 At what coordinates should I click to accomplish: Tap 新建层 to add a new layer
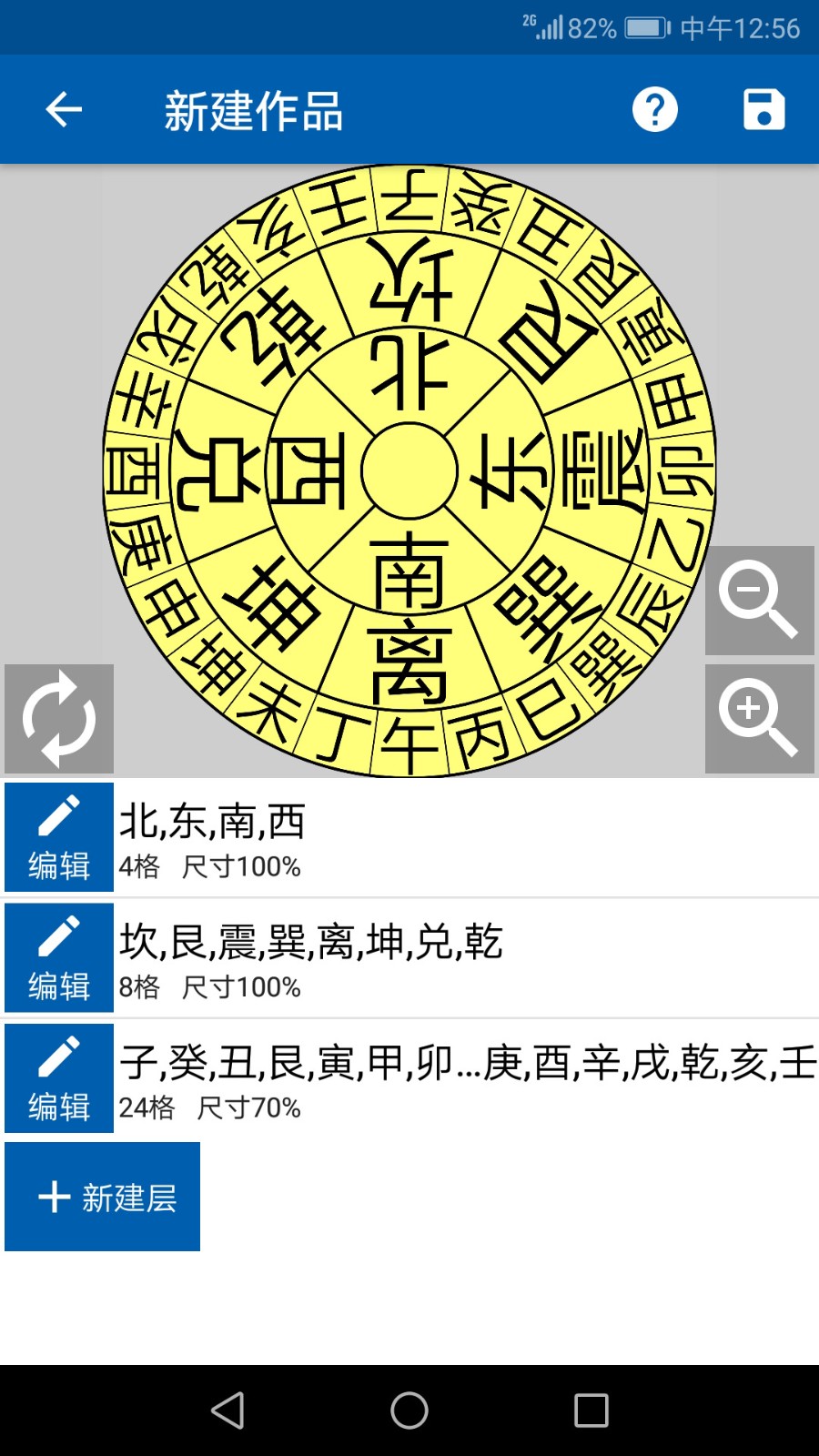(x=102, y=1197)
